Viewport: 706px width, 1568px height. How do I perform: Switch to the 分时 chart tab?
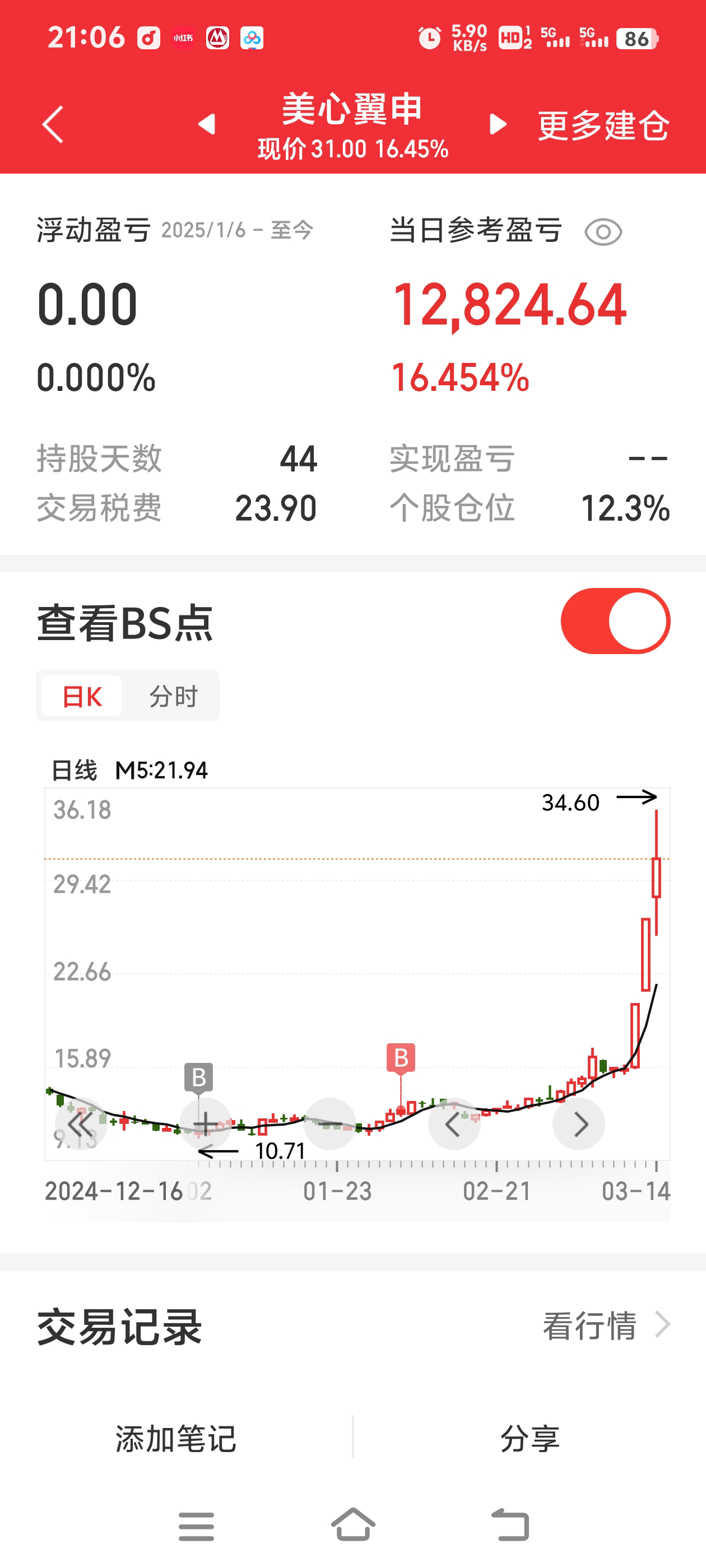pos(173,696)
